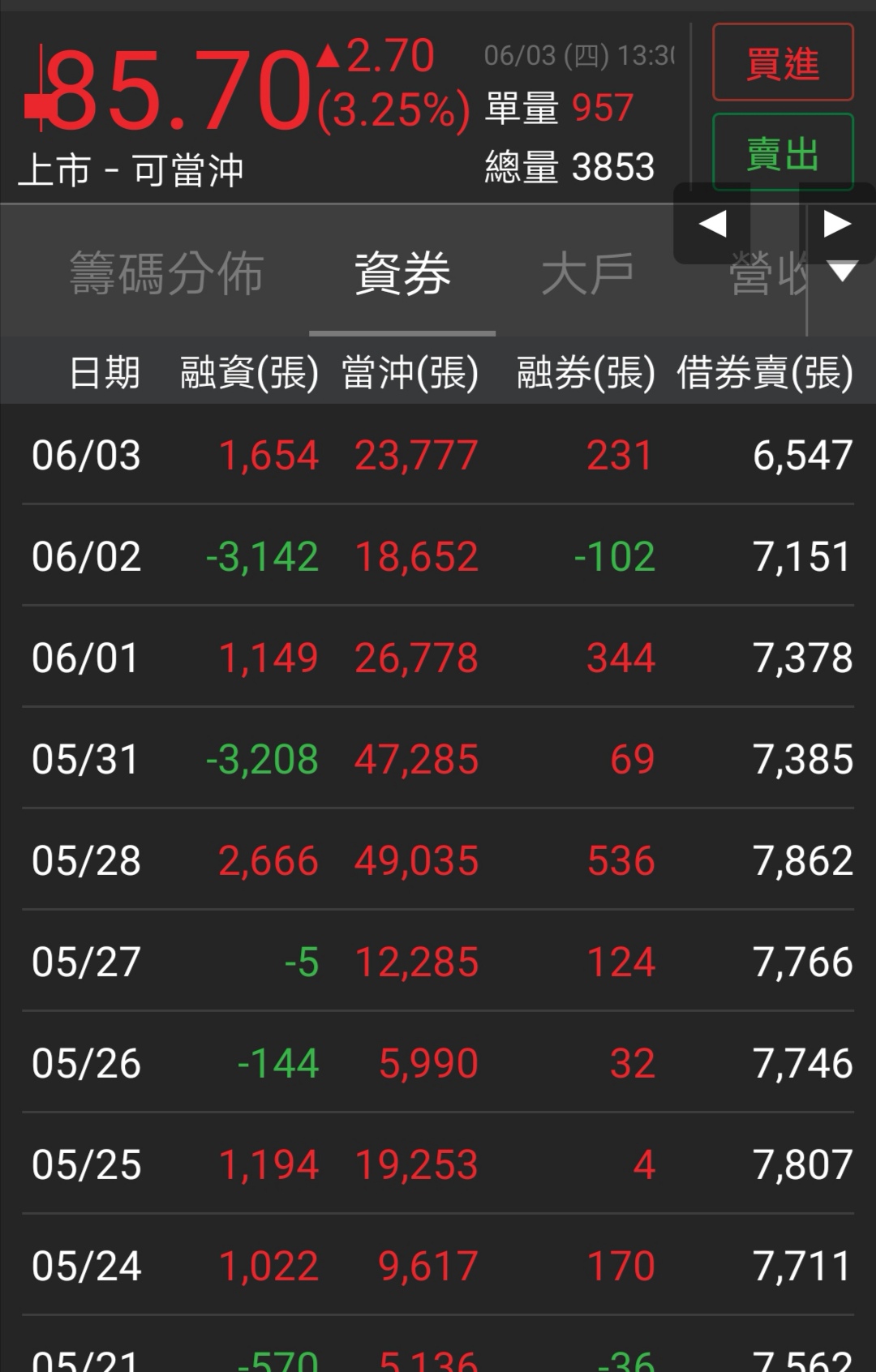Go to previous stock with left arrow
Screen dimensions: 876x1372
pos(712,224)
